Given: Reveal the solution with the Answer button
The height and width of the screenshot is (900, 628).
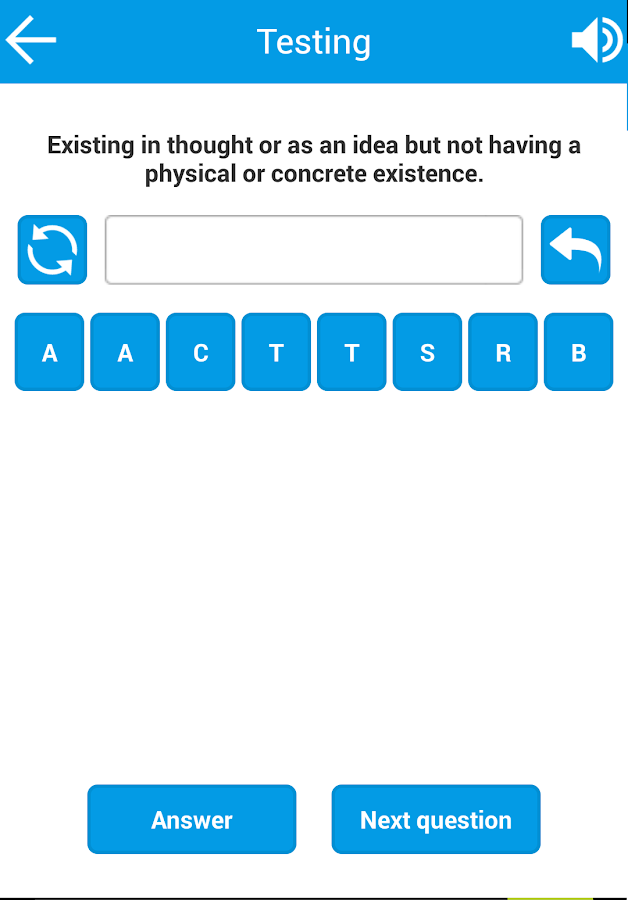Looking at the screenshot, I should click(192, 820).
